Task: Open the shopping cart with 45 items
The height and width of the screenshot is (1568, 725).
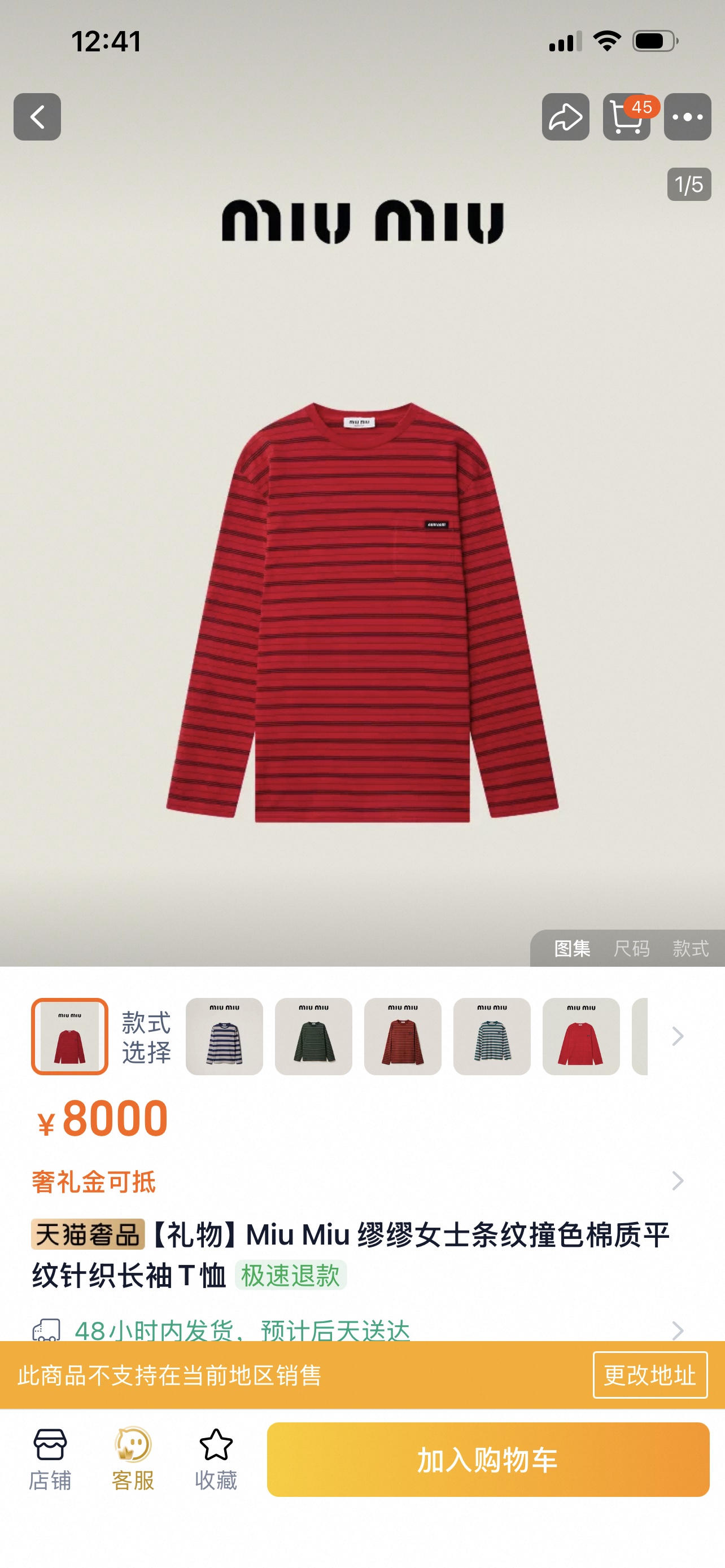Action: click(x=626, y=117)
